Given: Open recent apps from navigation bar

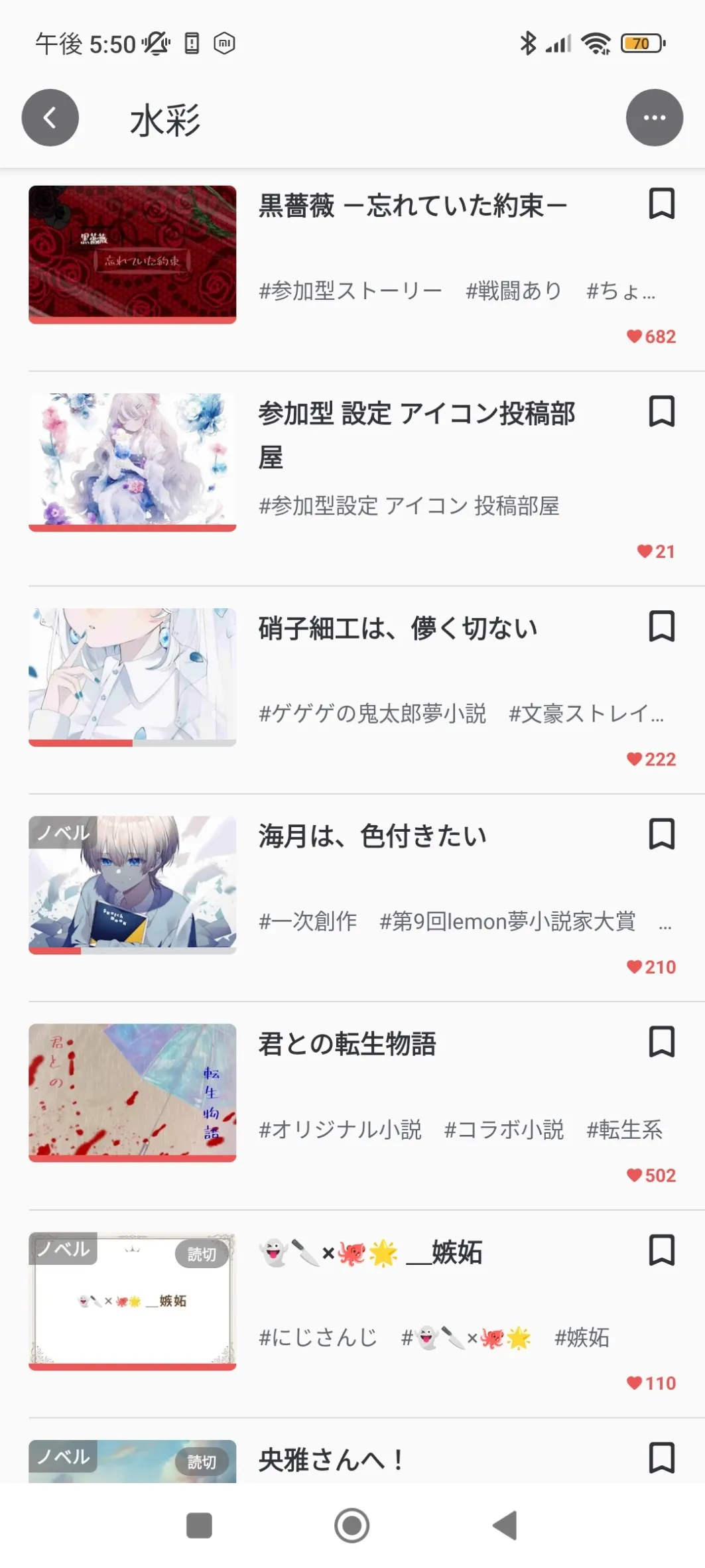Looking at the screenshot, I should click(x=199, y=1525).
